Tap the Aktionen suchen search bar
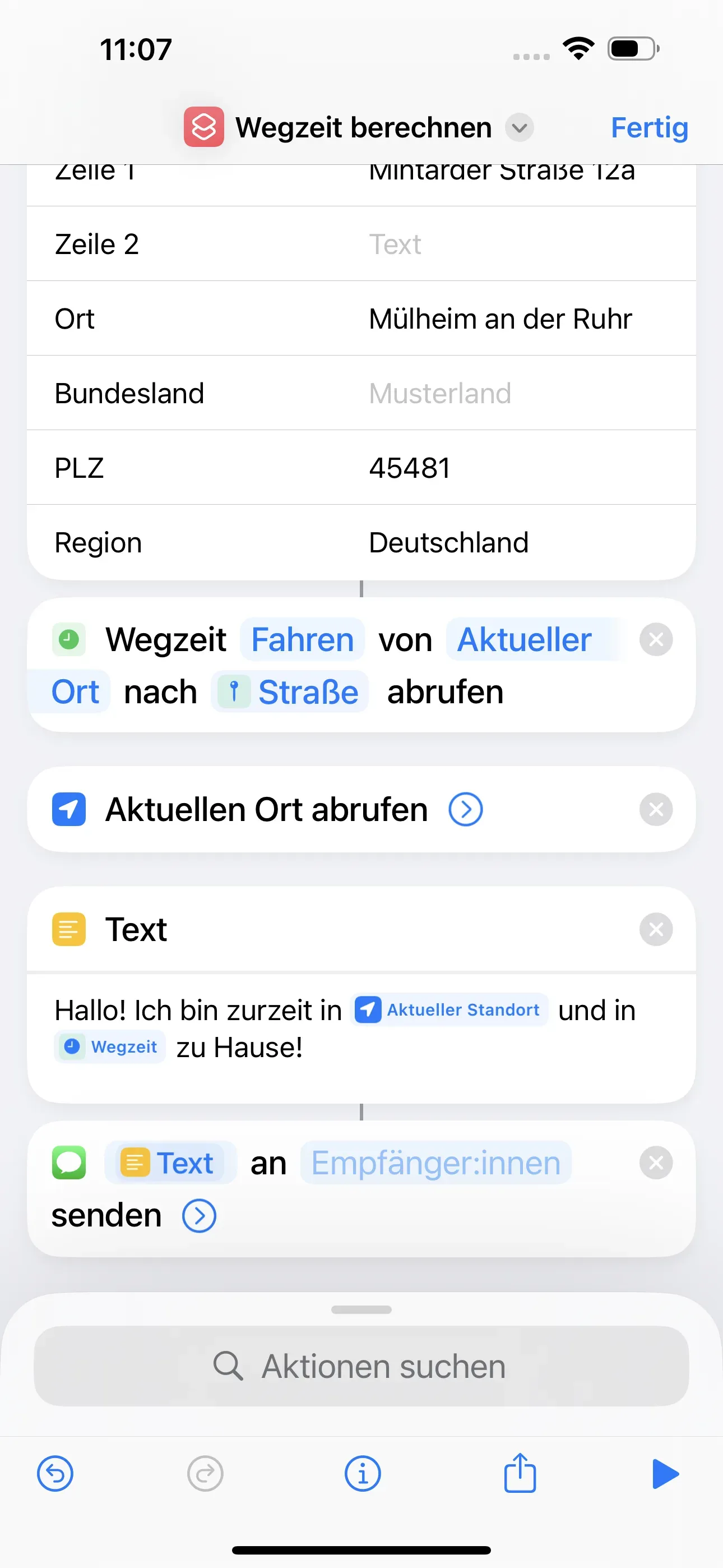 point(361,1366)
